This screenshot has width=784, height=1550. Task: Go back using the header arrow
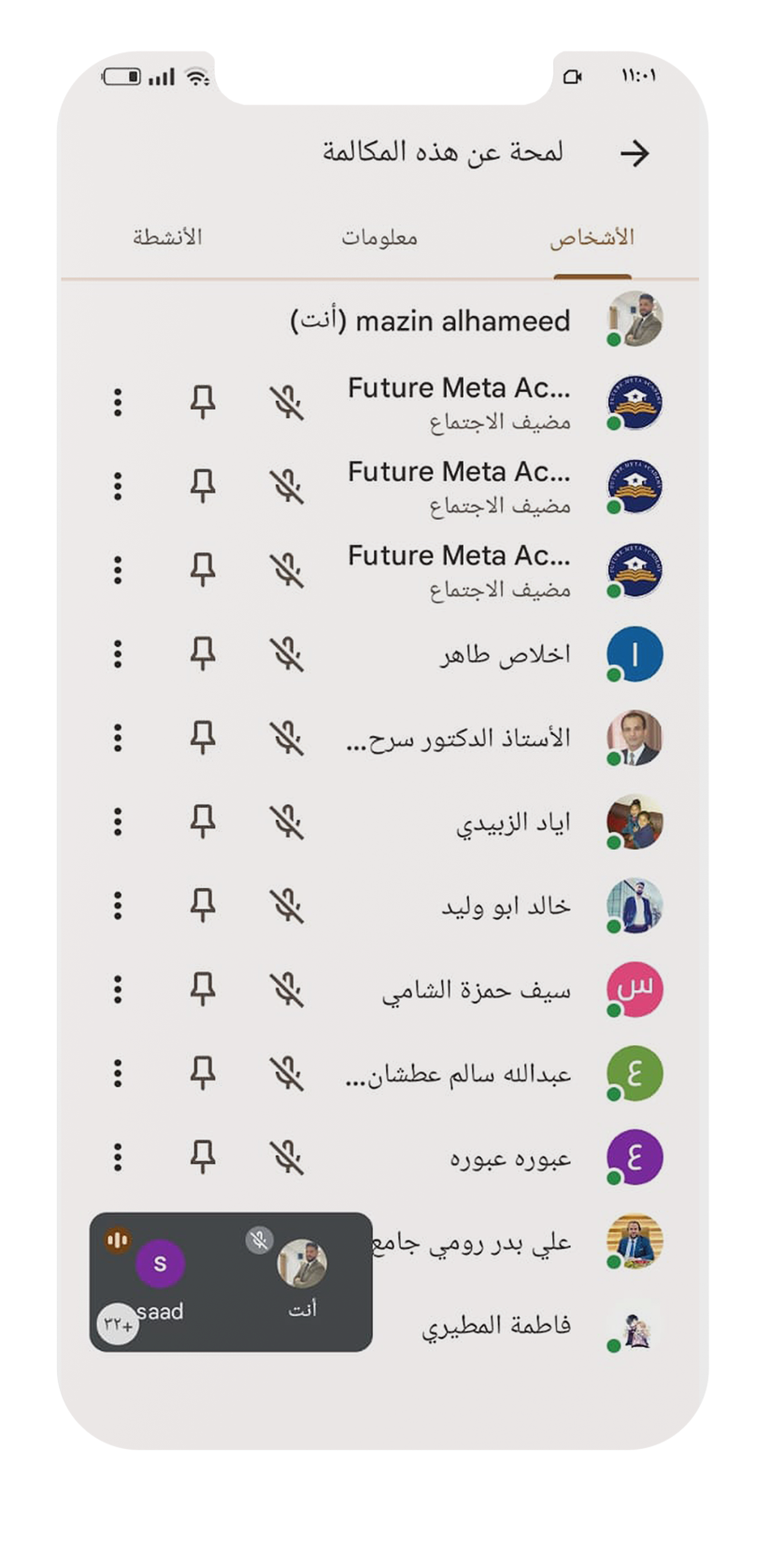pyautogui.click(x=634, y=153)
